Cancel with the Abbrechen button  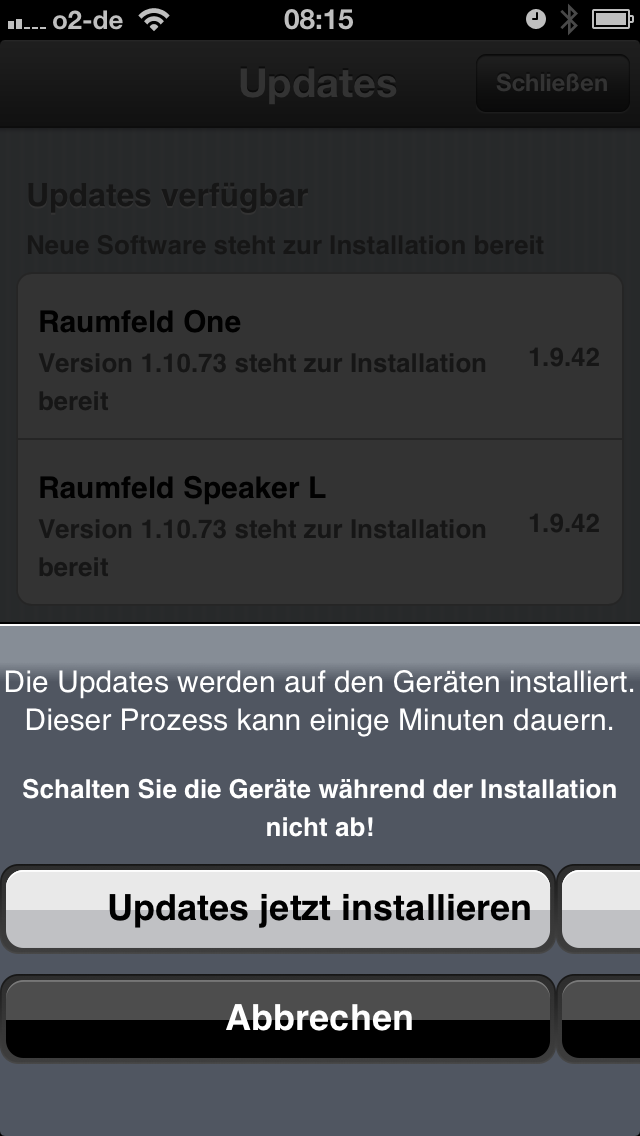[x=278, y=1019]
